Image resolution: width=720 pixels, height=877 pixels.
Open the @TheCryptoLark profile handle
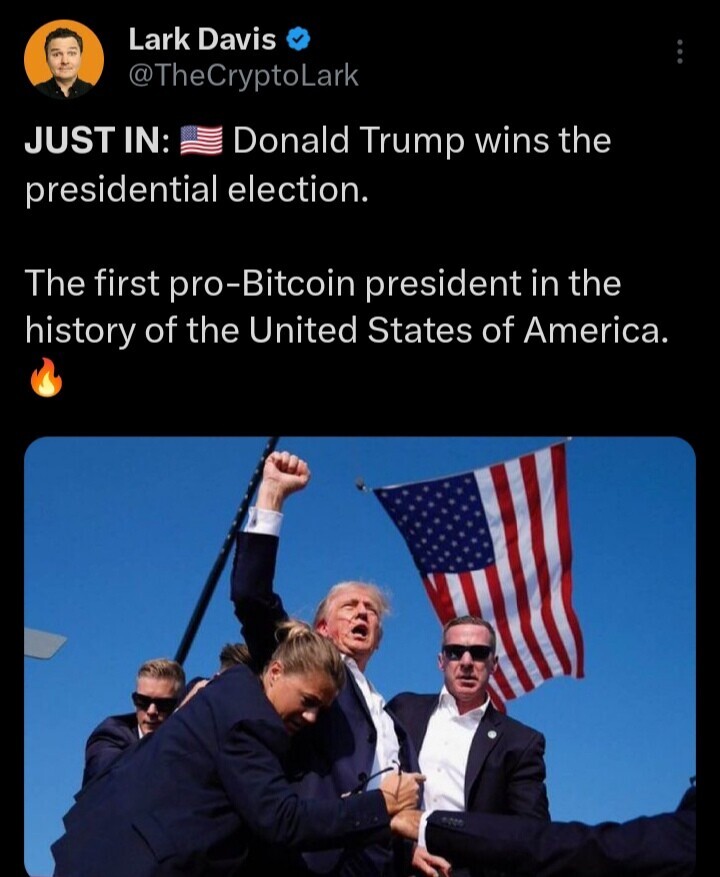[243, 75]
